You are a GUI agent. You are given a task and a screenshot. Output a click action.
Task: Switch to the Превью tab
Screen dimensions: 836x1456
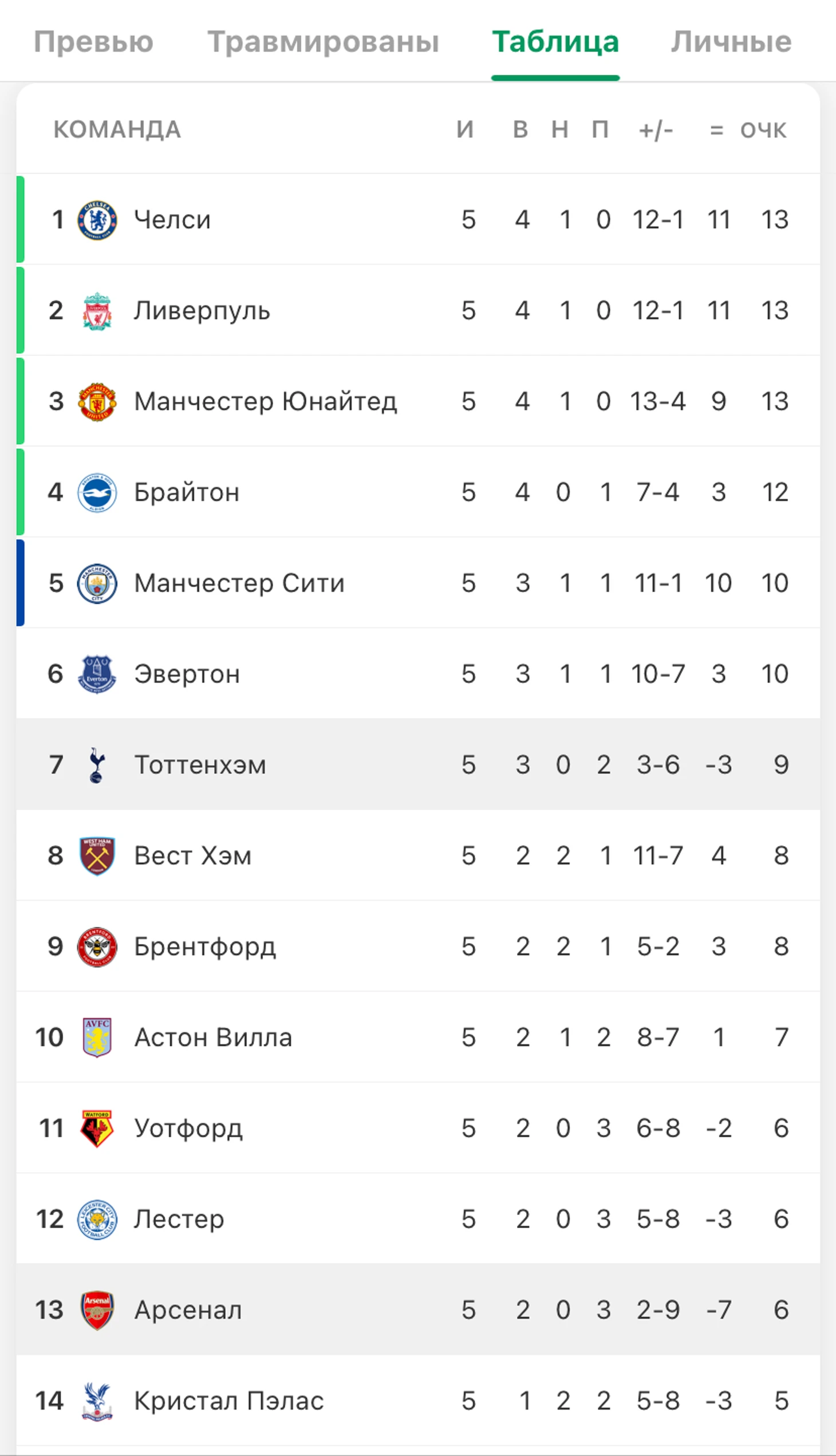pyautogui.click(x=93, y=41)
